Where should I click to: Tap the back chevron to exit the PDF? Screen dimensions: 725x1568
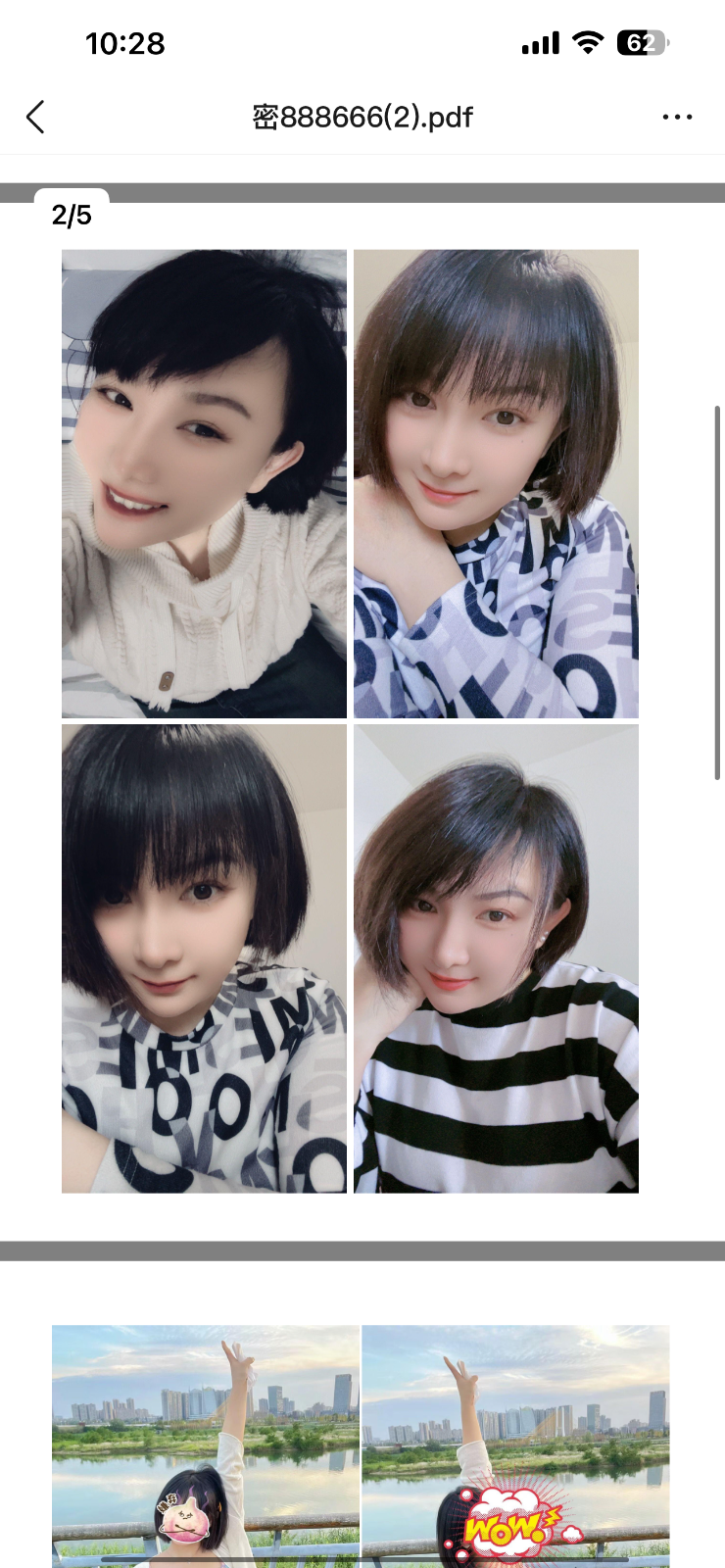click(35, 116)
